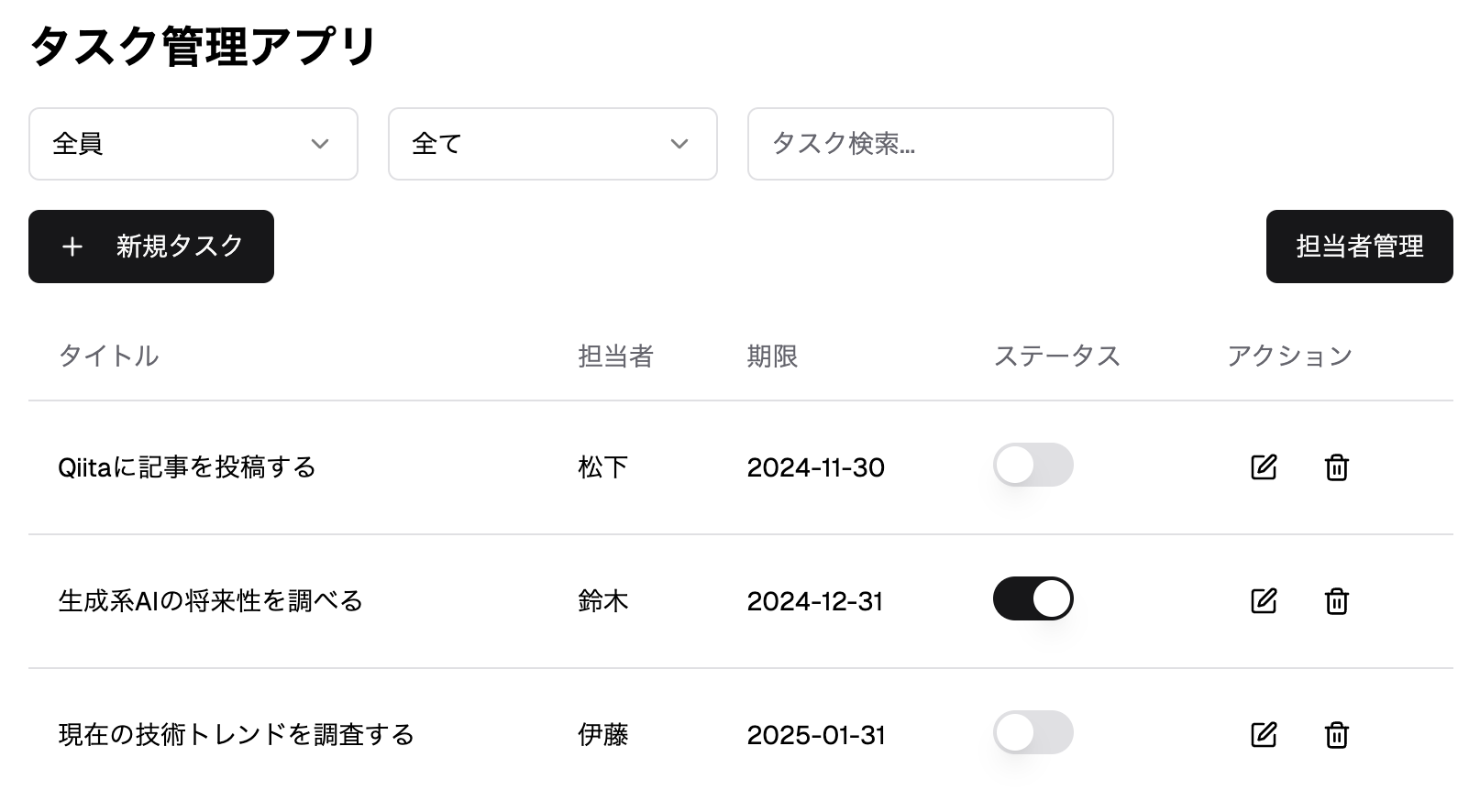Toggle status of Qiitaに記事を投稿する task
This screenshot has width=1469, height=812.
[1033, 466]
